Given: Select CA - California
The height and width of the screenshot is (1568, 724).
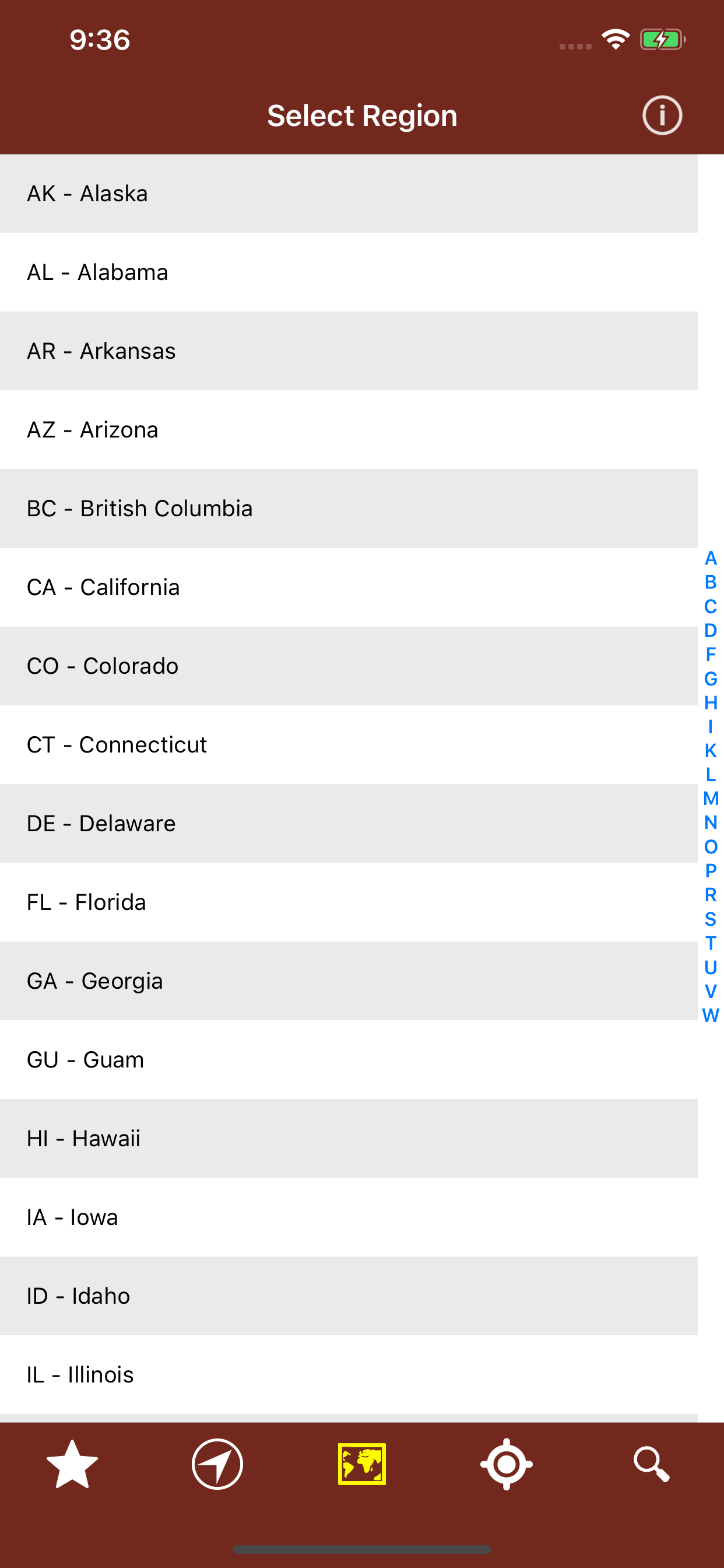Looking at the screenshot, I should (349, 587).
